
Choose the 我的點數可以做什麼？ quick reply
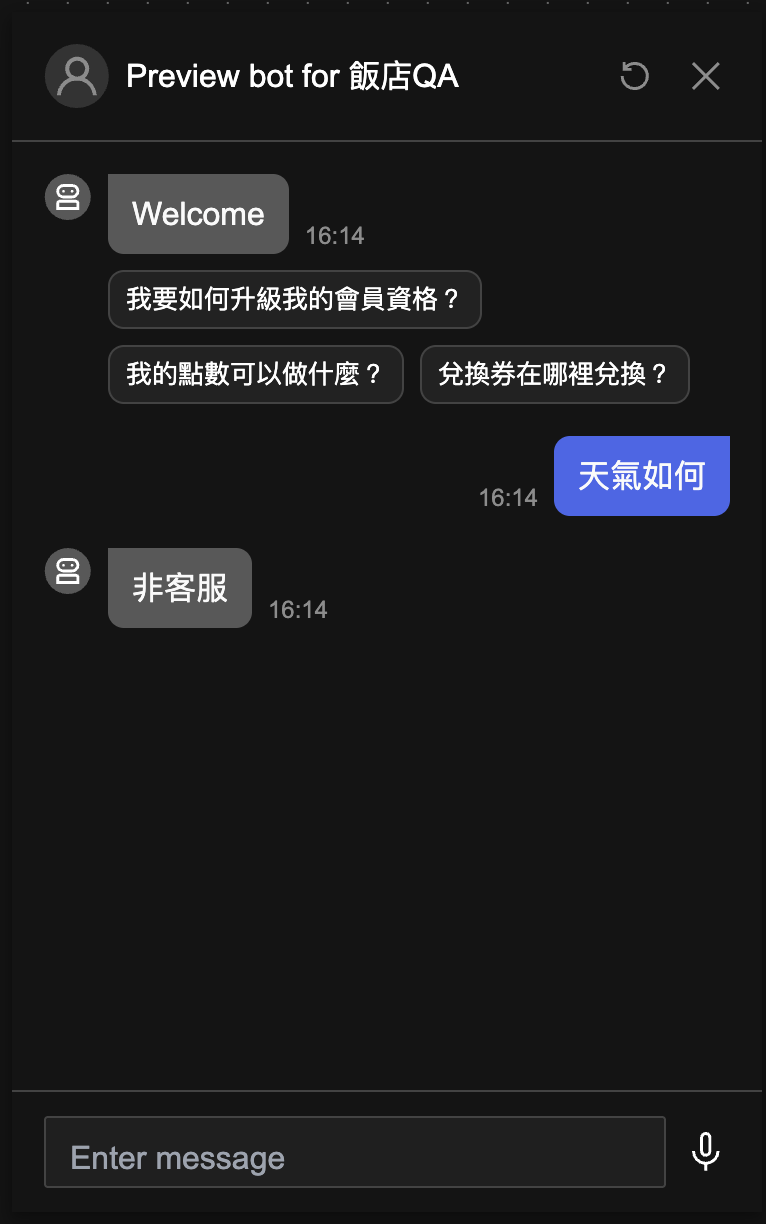click(255, 375)
